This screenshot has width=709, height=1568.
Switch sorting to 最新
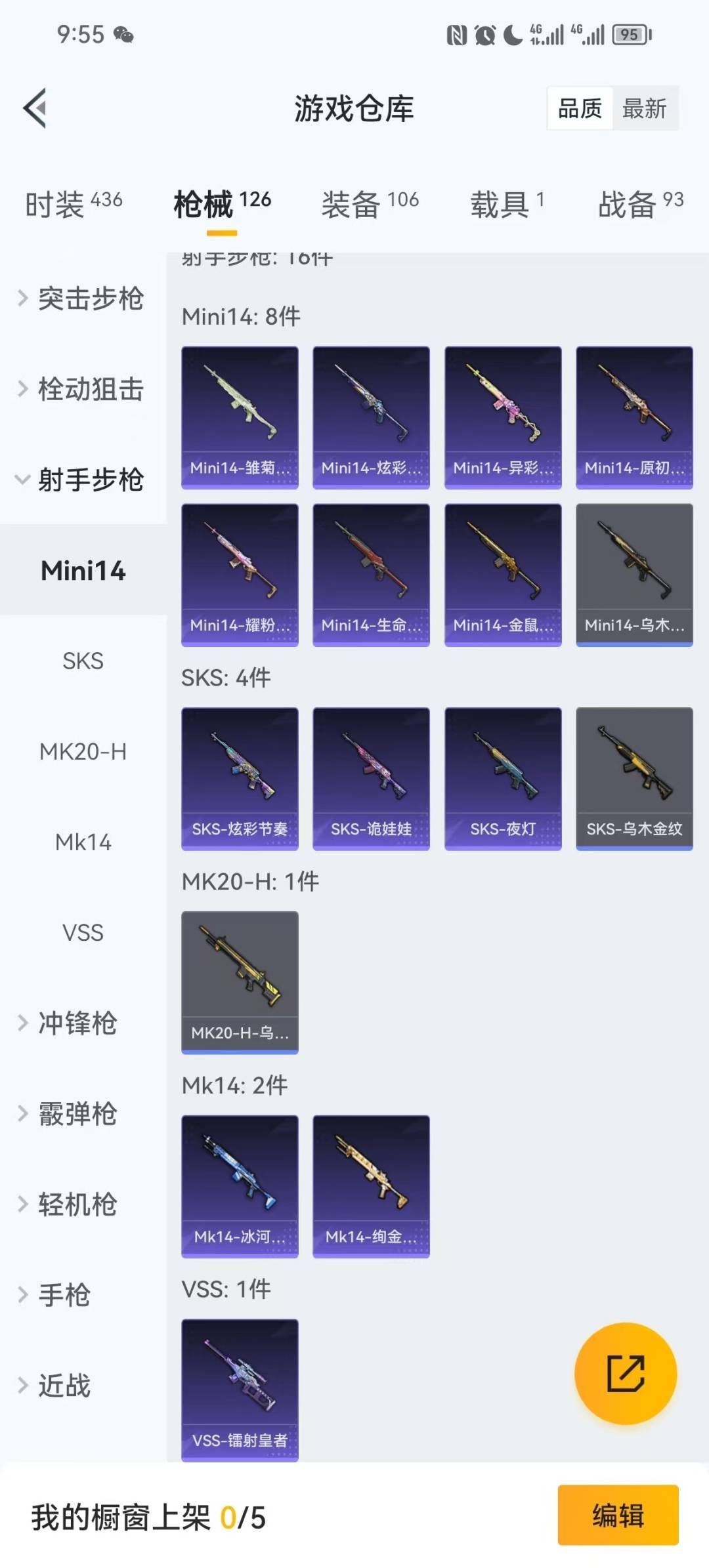click(646, 108)
